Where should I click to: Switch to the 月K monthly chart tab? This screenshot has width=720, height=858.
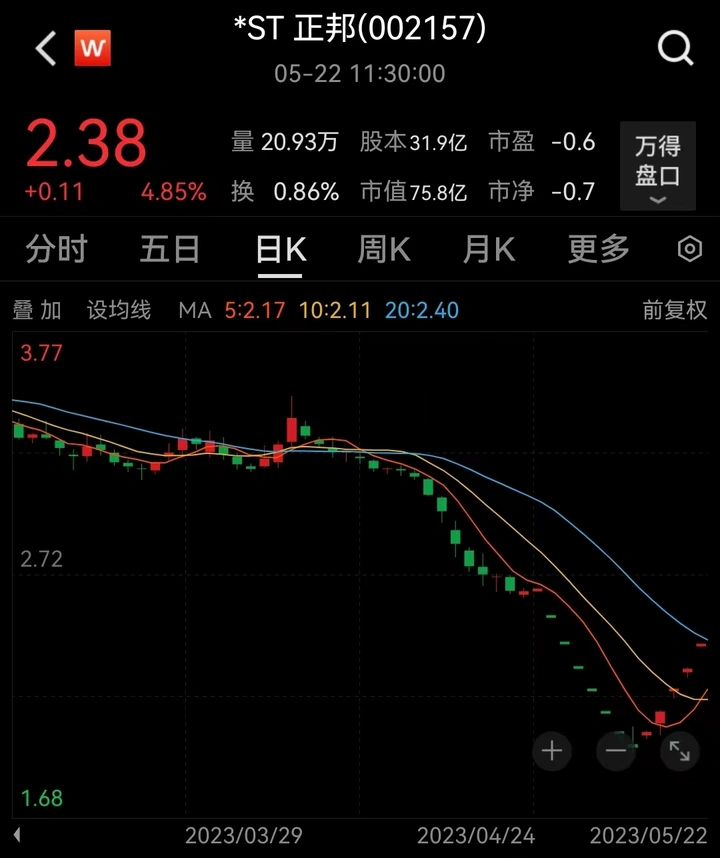[x=488, y=249]
